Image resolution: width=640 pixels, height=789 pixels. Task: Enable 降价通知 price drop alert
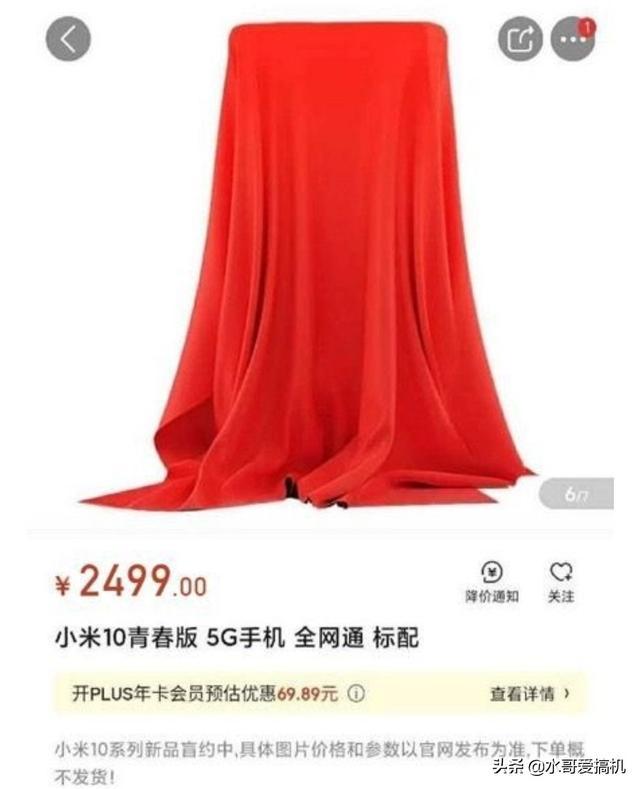(x=492, y=581)
